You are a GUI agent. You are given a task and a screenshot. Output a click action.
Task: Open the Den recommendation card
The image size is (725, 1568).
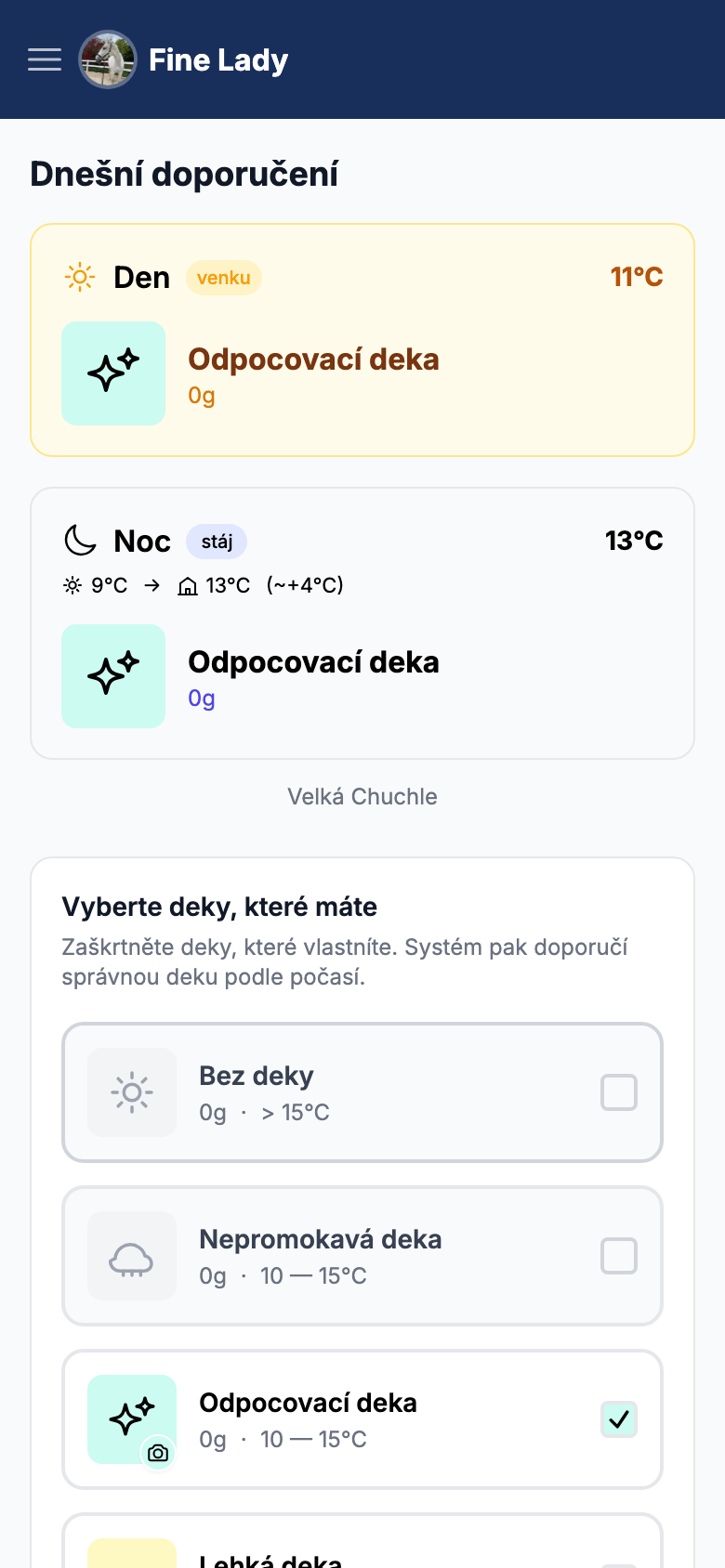point(362,340)
